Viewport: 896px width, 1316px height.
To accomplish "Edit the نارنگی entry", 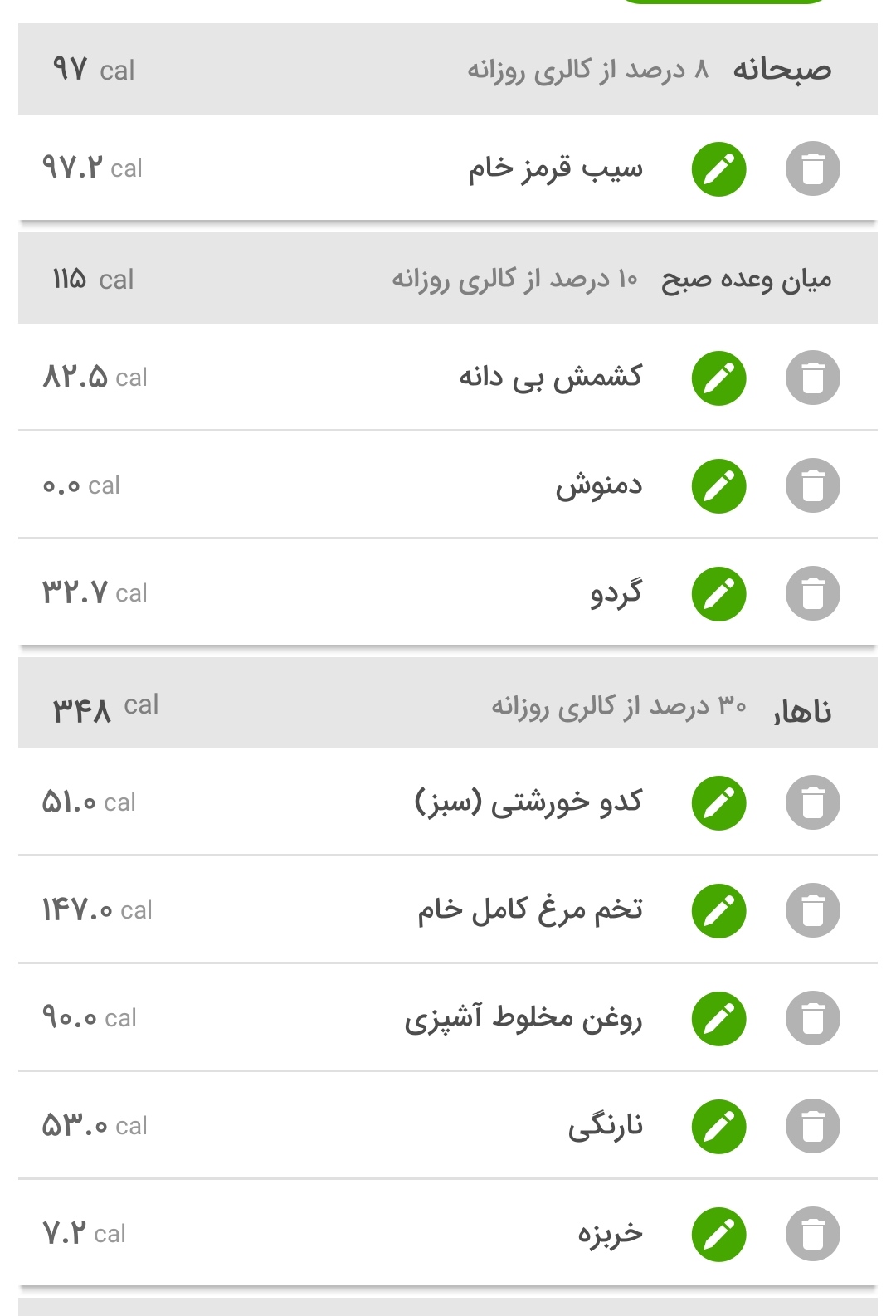I will tap(718, 1127).
